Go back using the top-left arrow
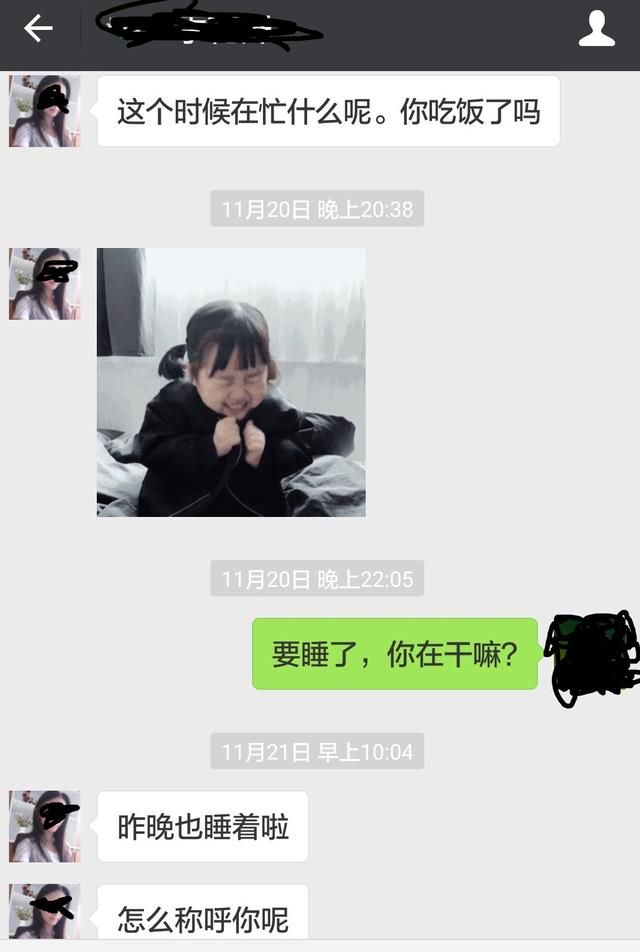The width and height of the screenshot is (640, 952). coord(38,28)
